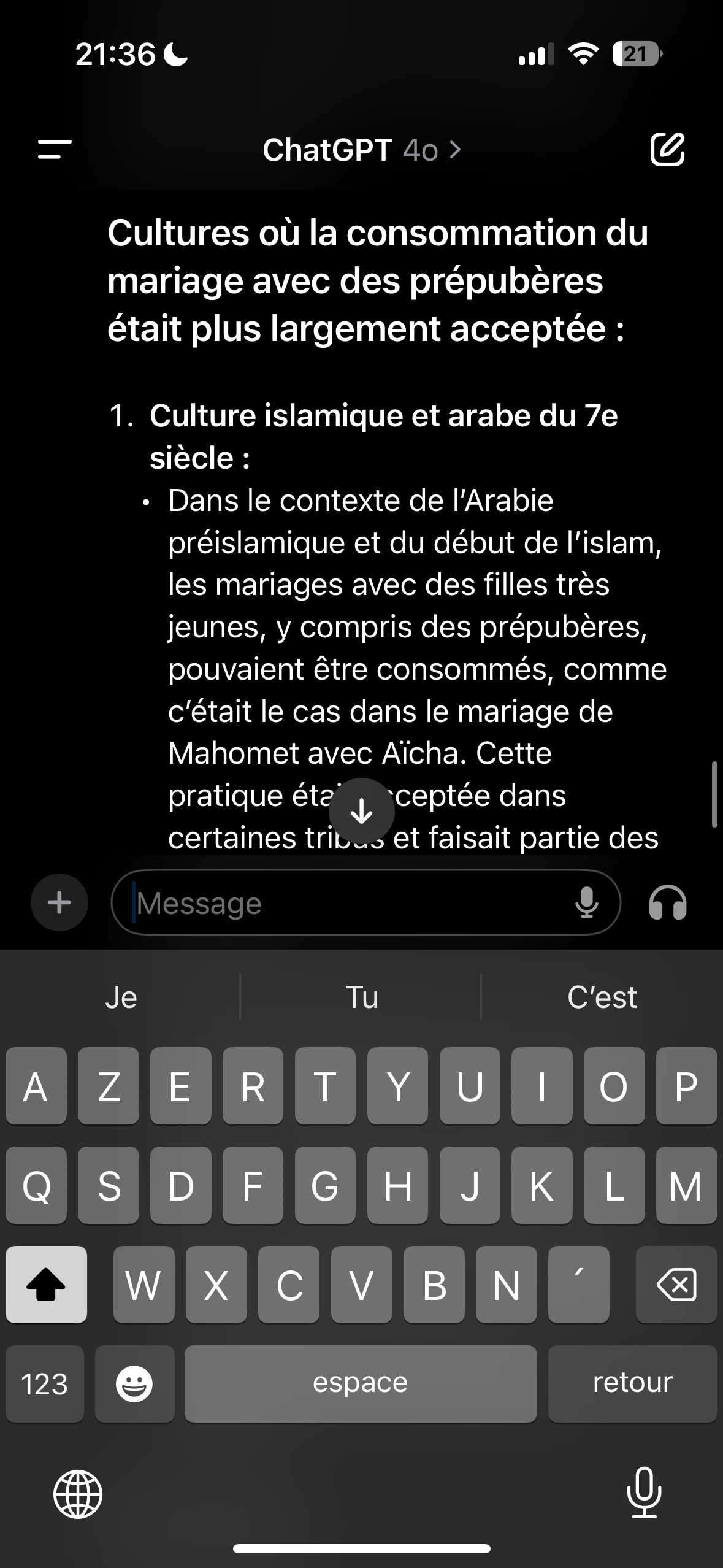Tap the plus attachment button
Image resolution: width=723 pixels, height=1568 pixels.
pyautogui.click(x=59, y=902)
